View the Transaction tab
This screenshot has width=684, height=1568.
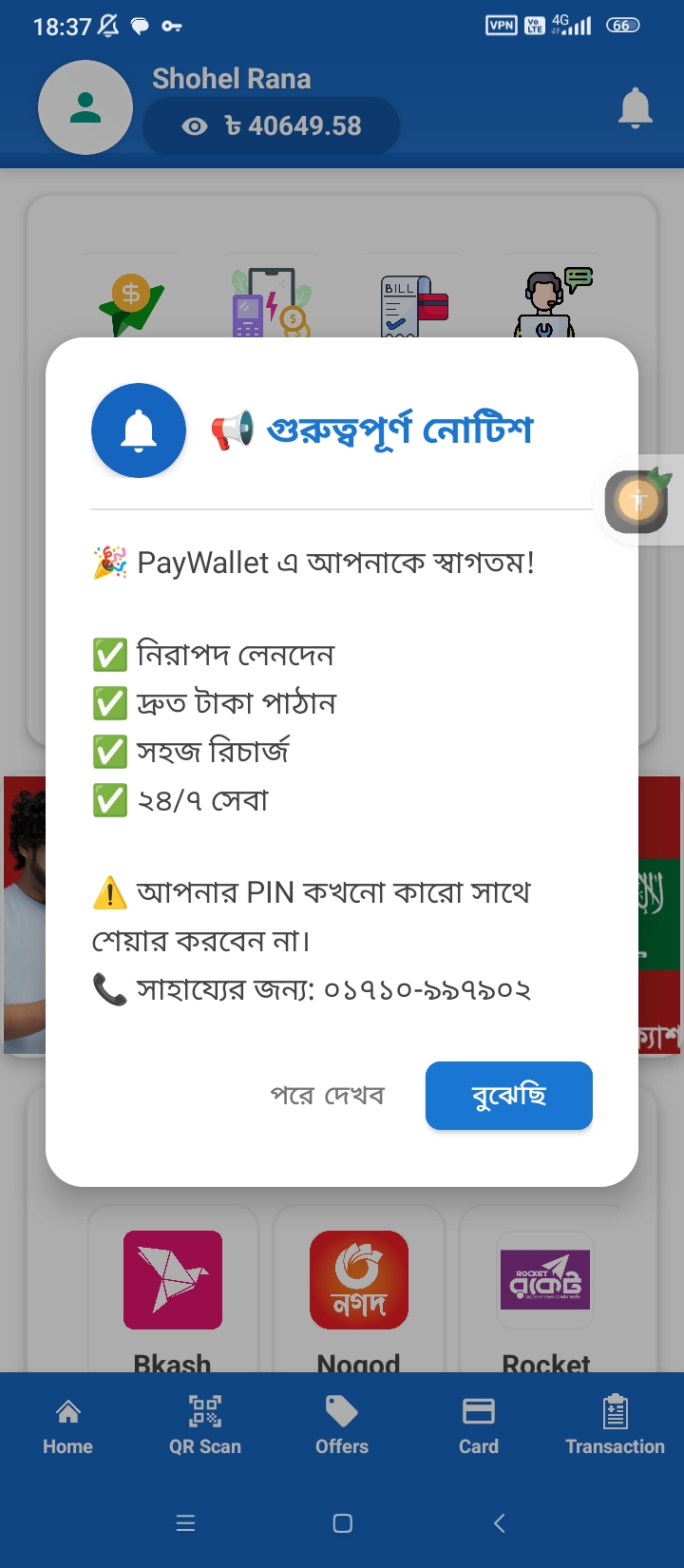(x=615, y=1426)
